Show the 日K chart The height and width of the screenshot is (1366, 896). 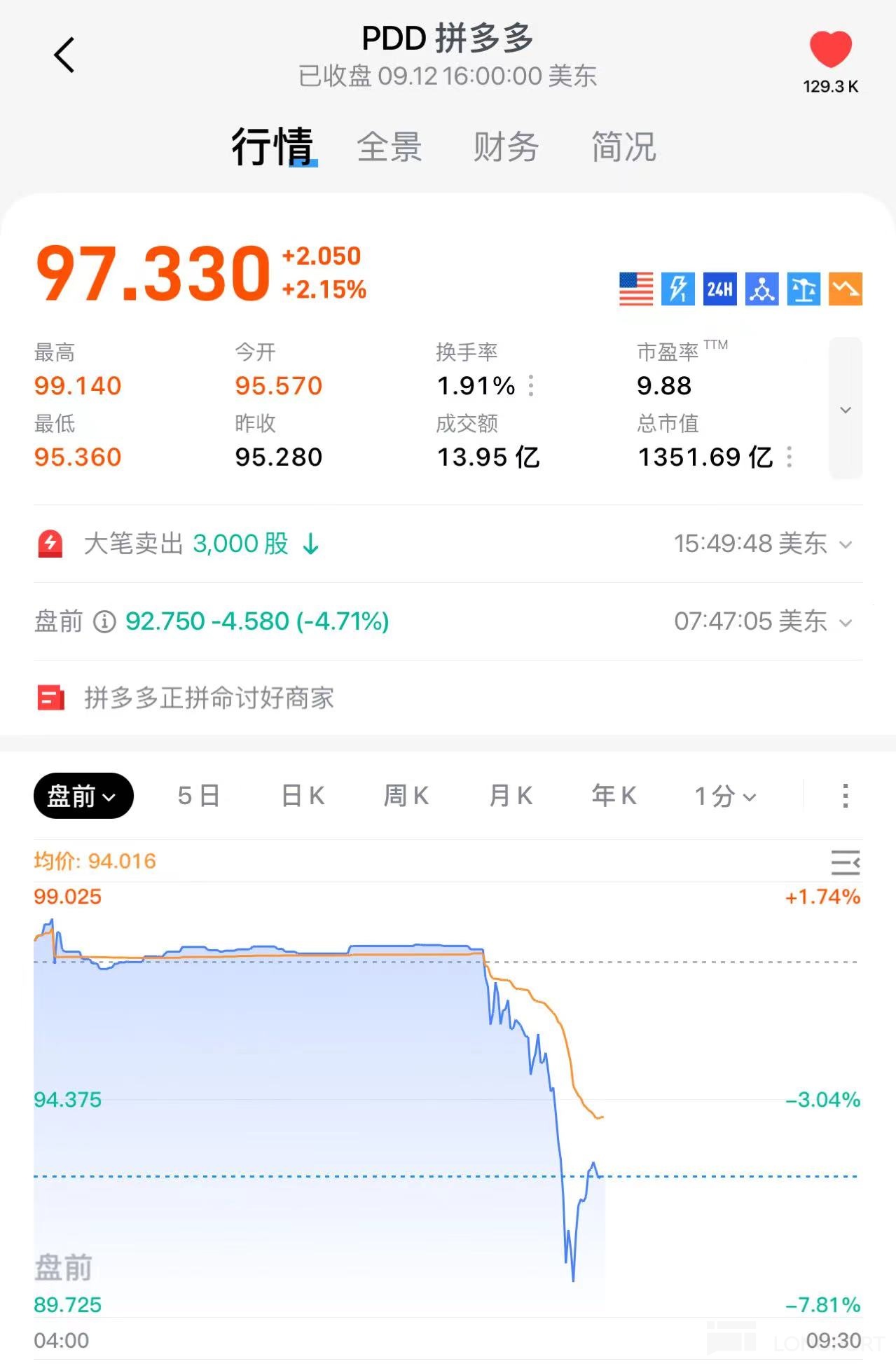(303, 796)
